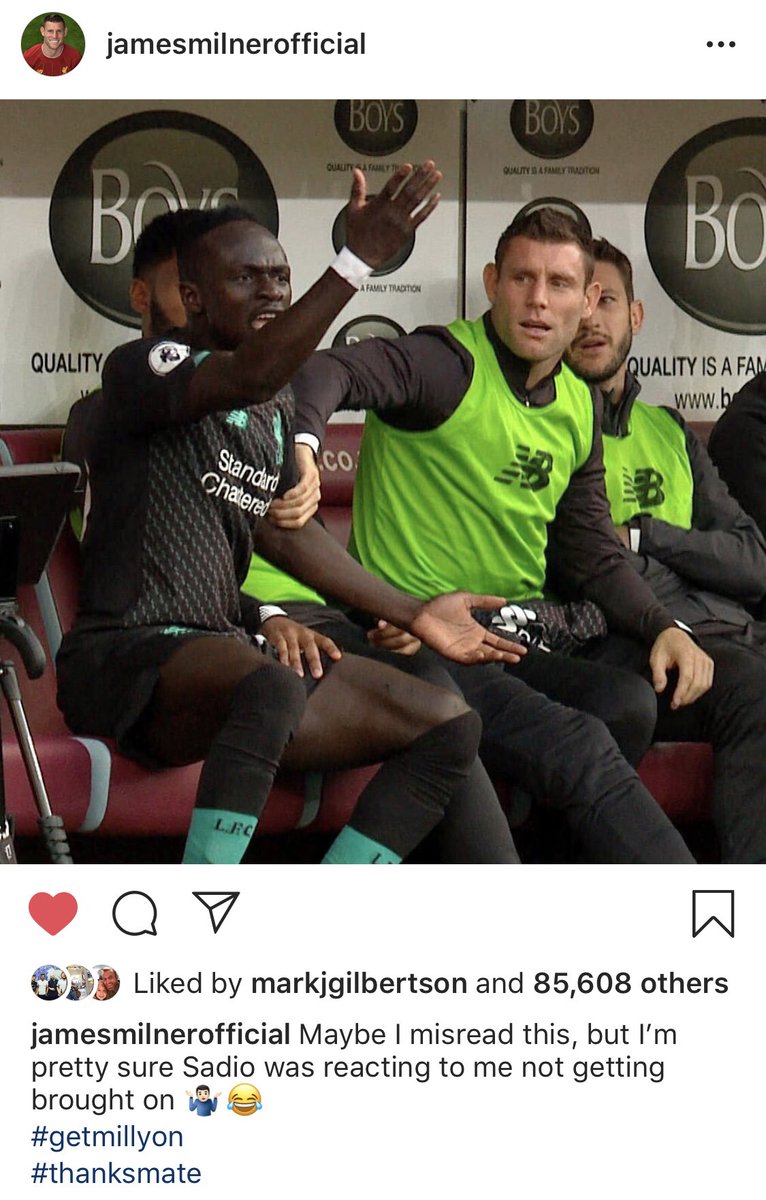Share post via paper plane icon
This screenshot has height=1200, width=766.
point(216,912)
